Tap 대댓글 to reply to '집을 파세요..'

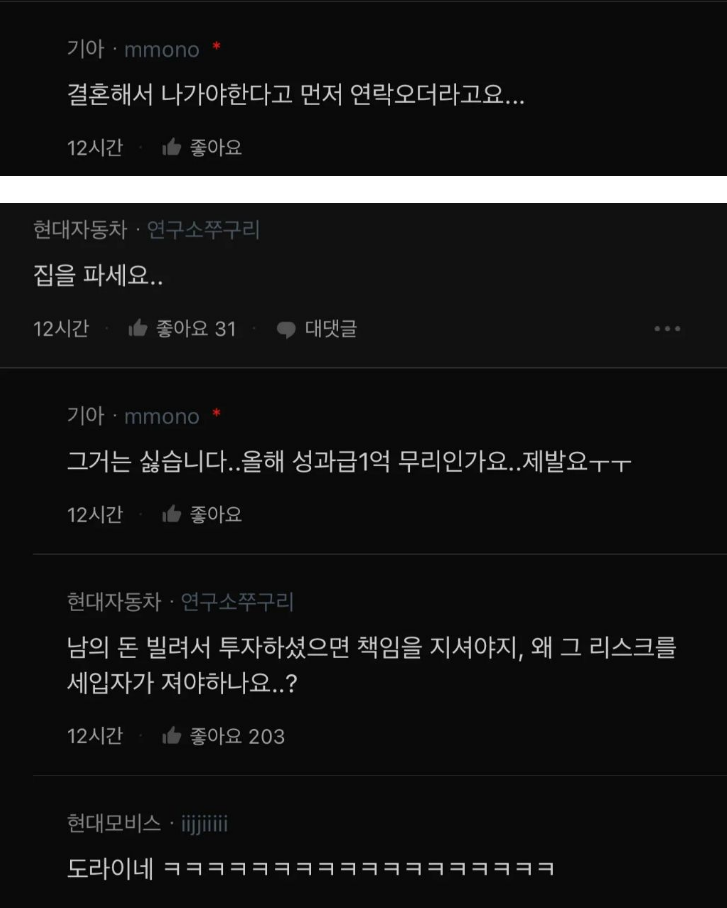[x=316, y=328]
